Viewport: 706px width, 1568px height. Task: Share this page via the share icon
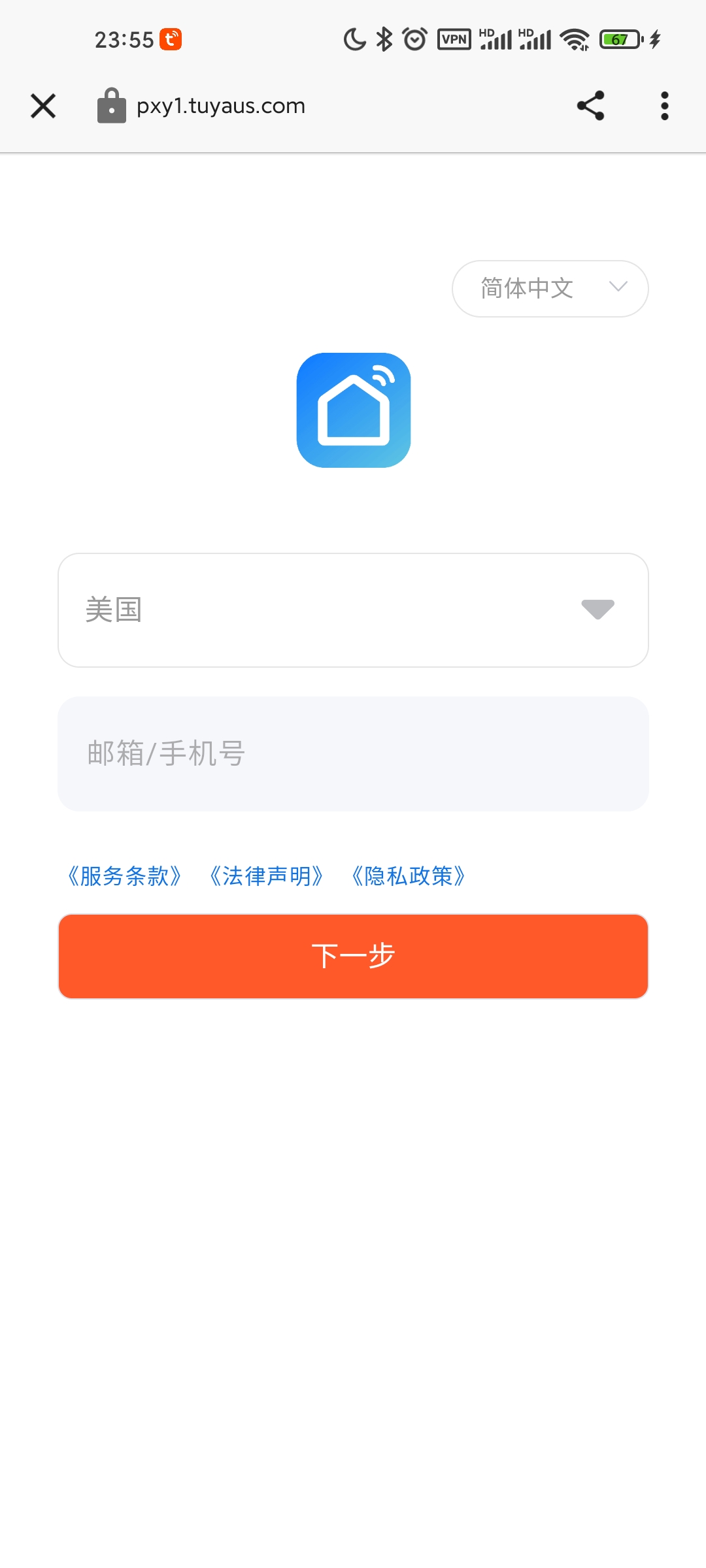pos(591,106)
